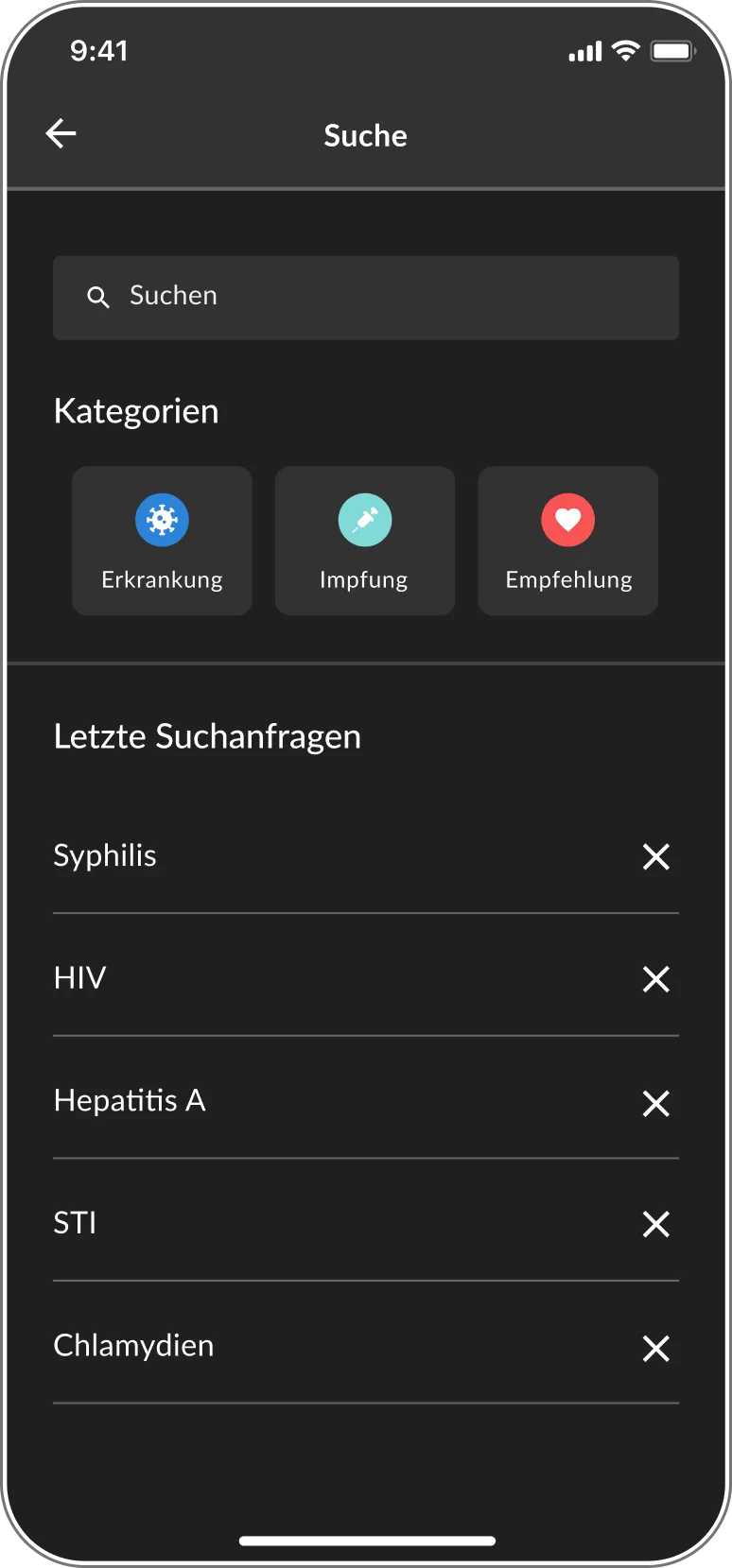Open the Empfehlung category
Image resolution: width=732 pixels, height=1568 pixels.
coord(567,541)
